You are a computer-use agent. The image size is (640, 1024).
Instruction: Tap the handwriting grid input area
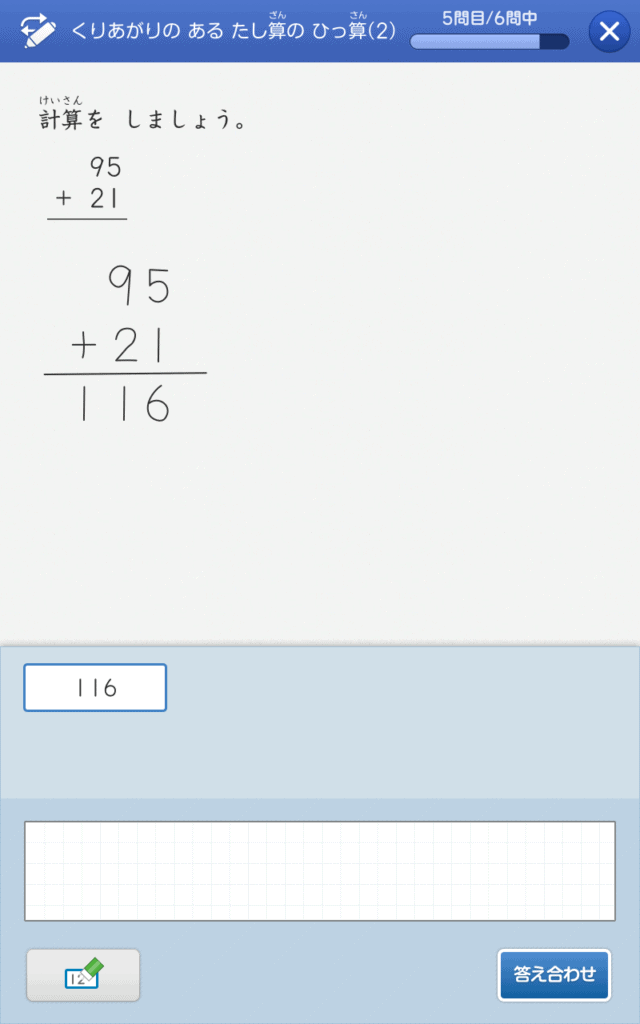(x=319, y=871)
